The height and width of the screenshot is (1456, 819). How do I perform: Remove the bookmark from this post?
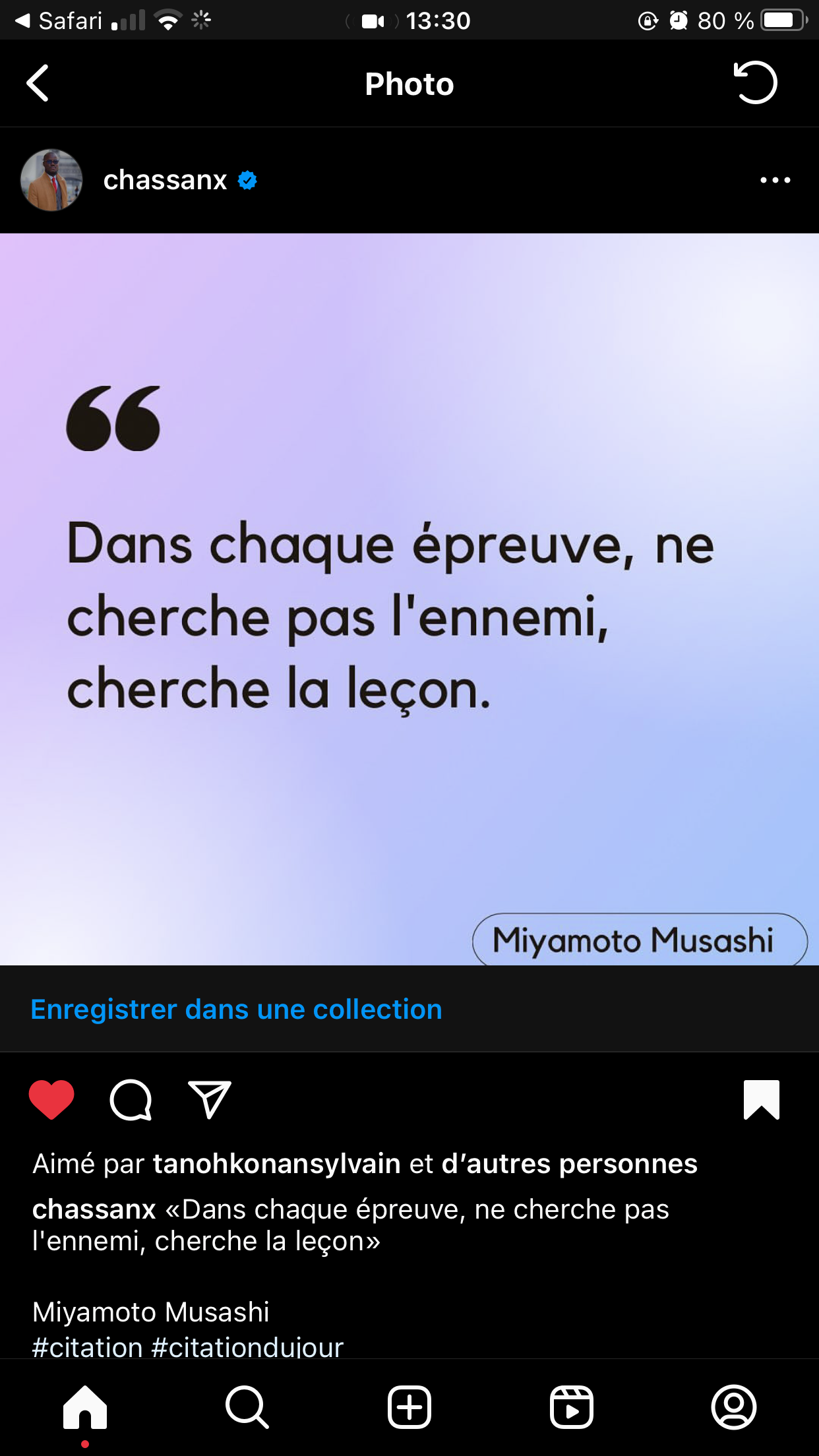[762, 1099]
